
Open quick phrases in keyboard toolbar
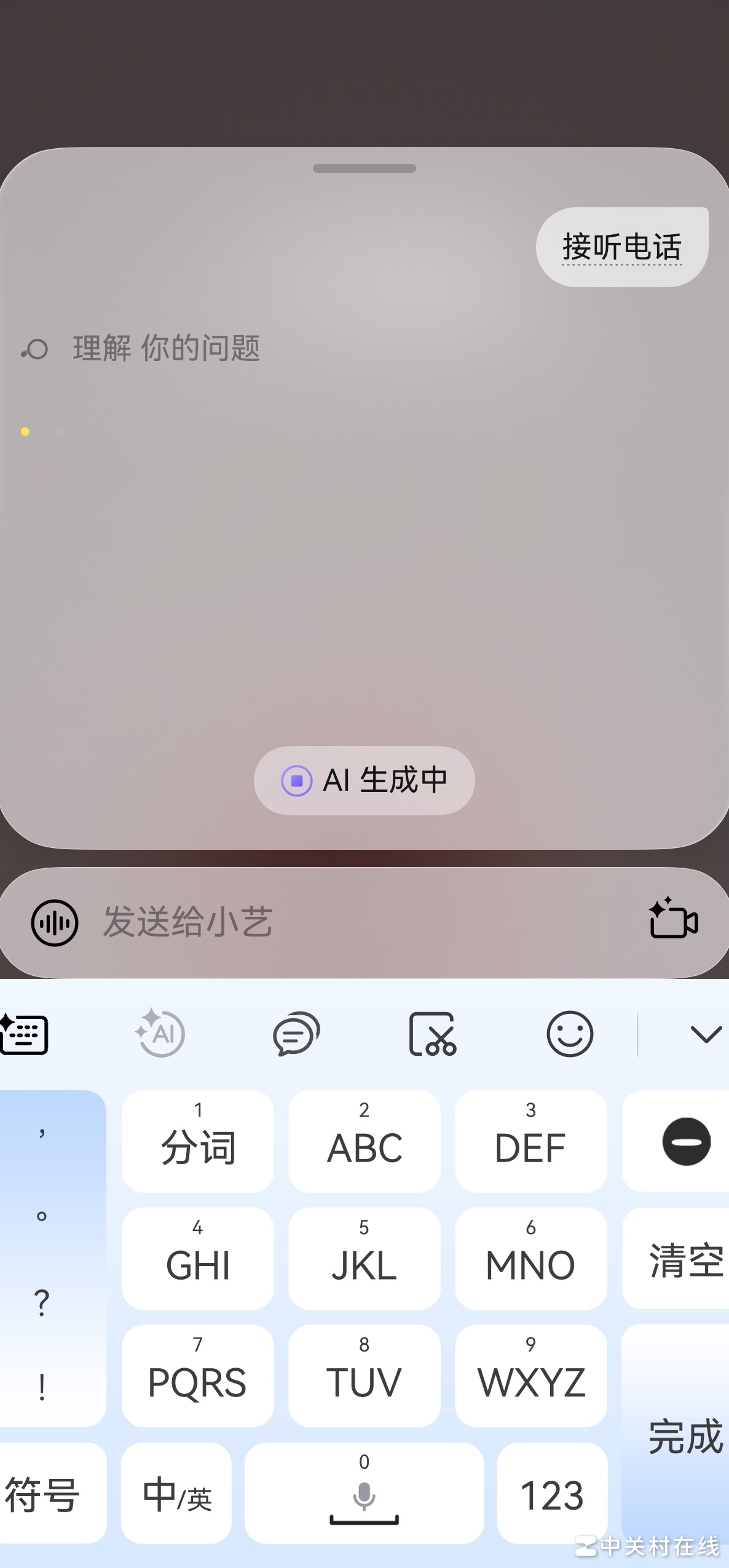tap(296, 1034)
